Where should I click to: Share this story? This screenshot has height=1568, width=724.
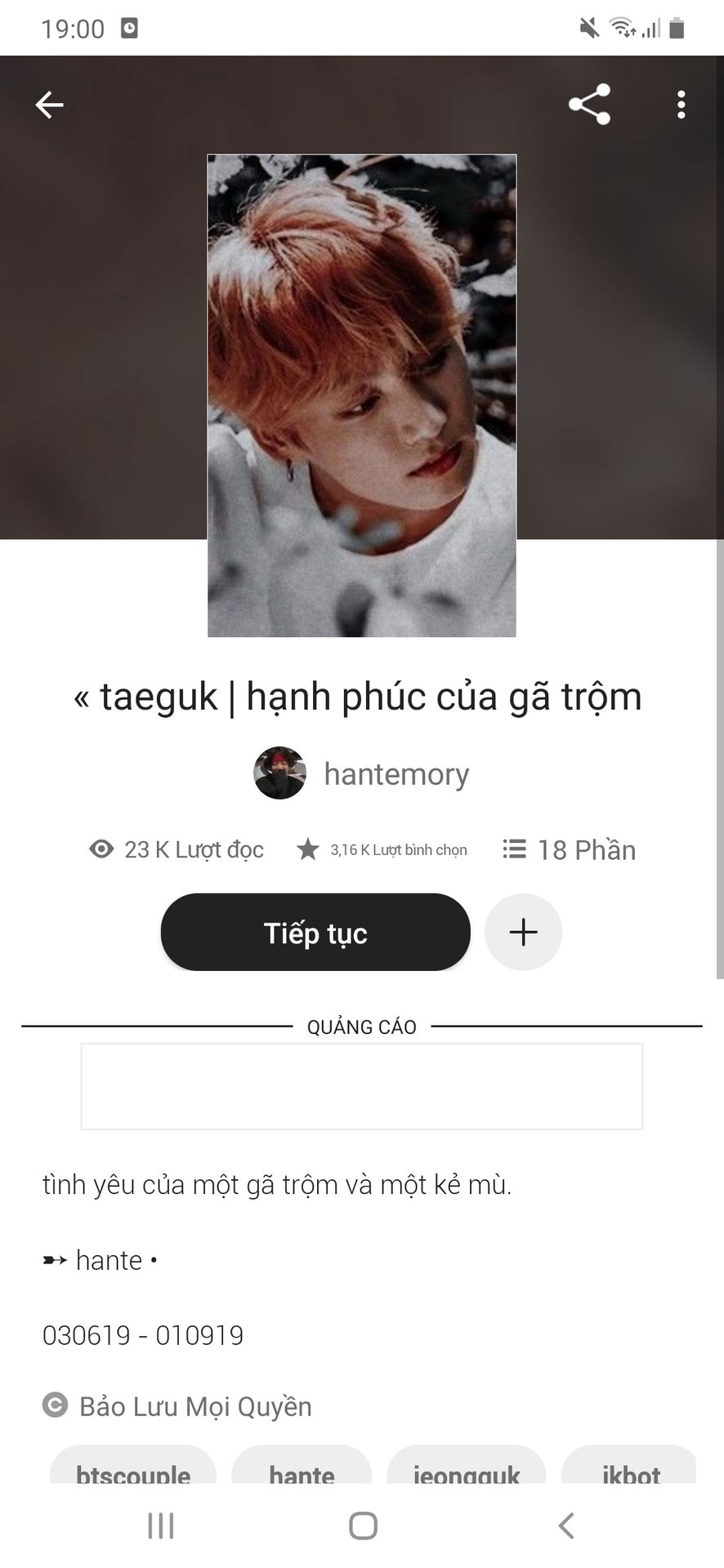(589, 105)
